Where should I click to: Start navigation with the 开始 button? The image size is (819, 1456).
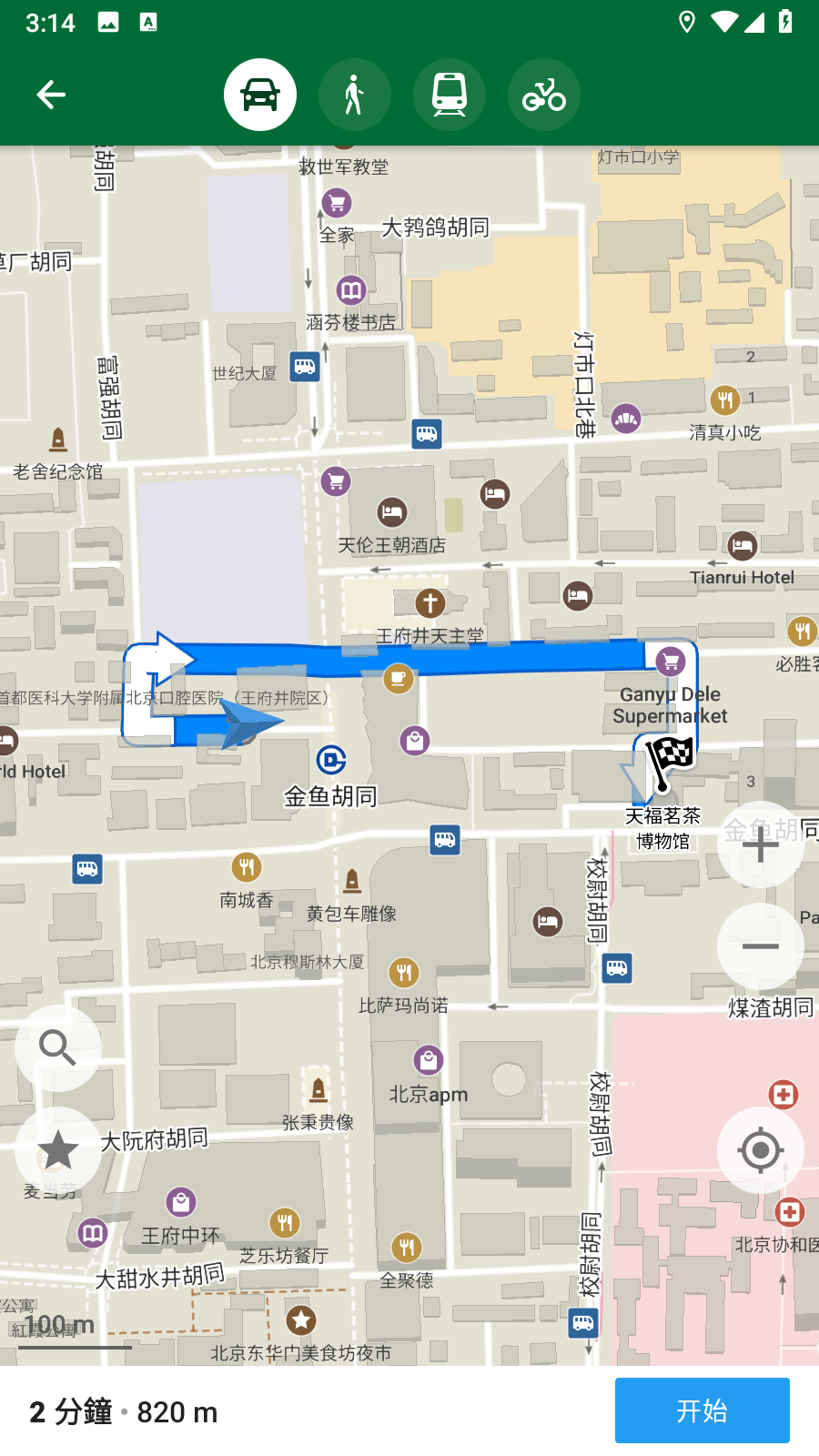702,1410
